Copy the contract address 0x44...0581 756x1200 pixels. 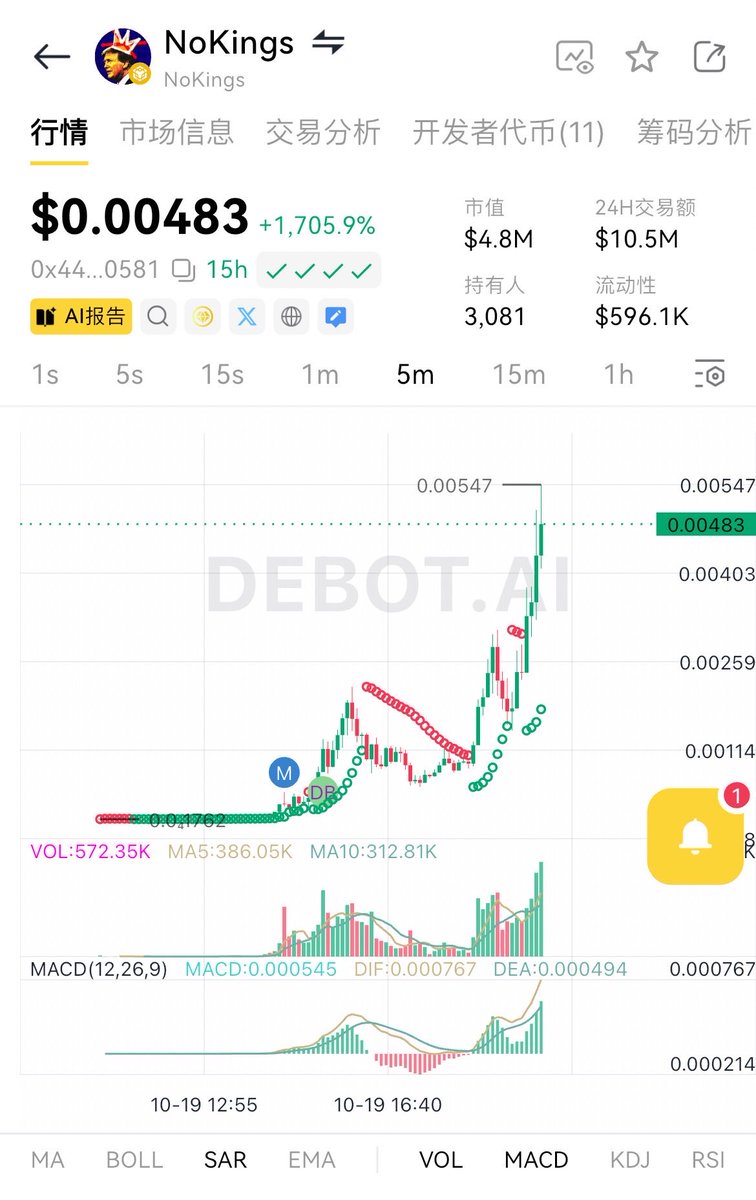coord(183,270)
